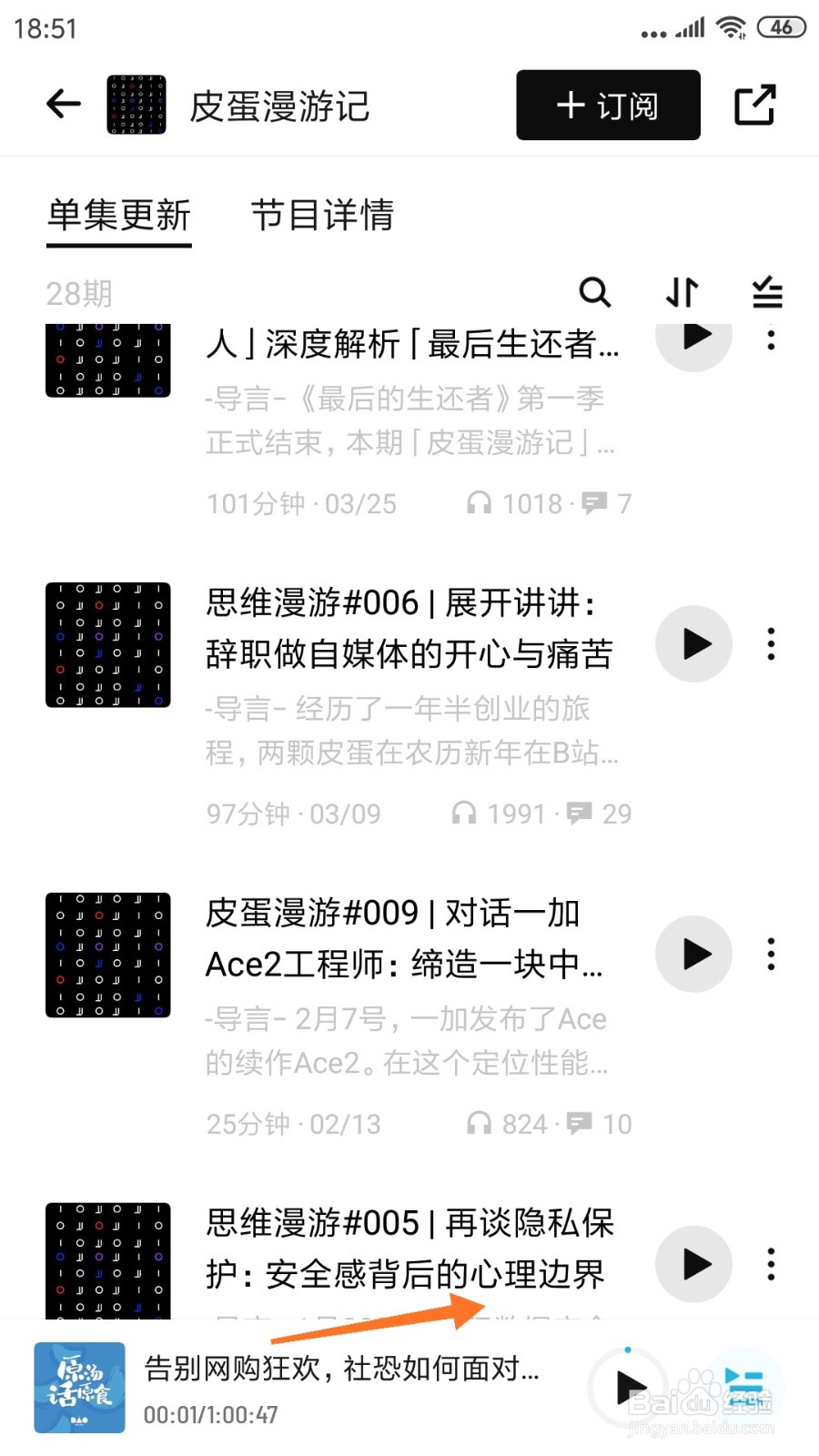
Task: Subscribe using the 订阅 button
Action: coord(606,104)
